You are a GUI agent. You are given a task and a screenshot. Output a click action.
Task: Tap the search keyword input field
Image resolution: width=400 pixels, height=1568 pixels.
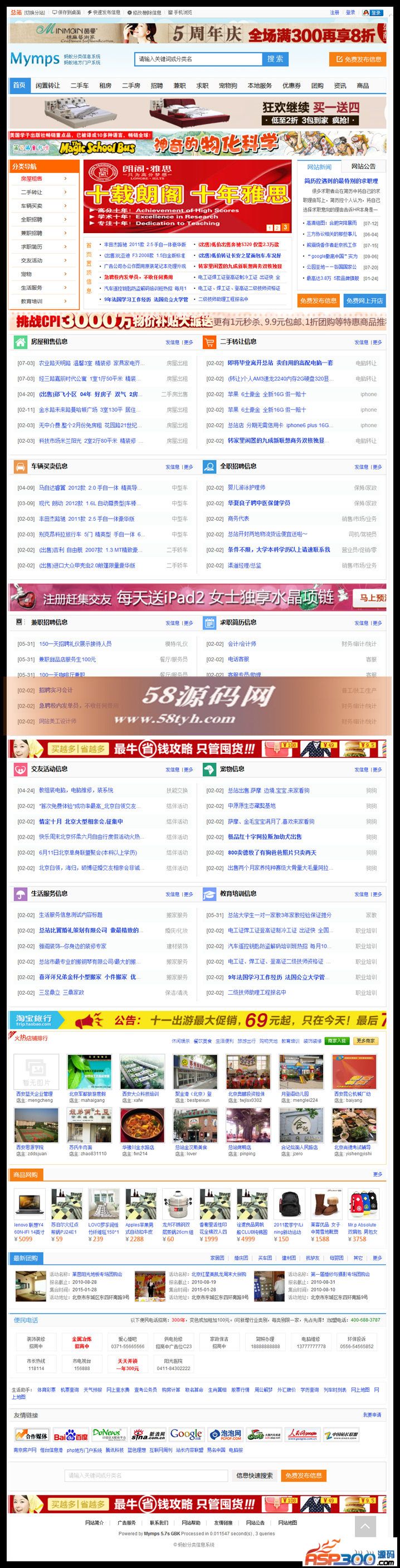tap(198, 59)
